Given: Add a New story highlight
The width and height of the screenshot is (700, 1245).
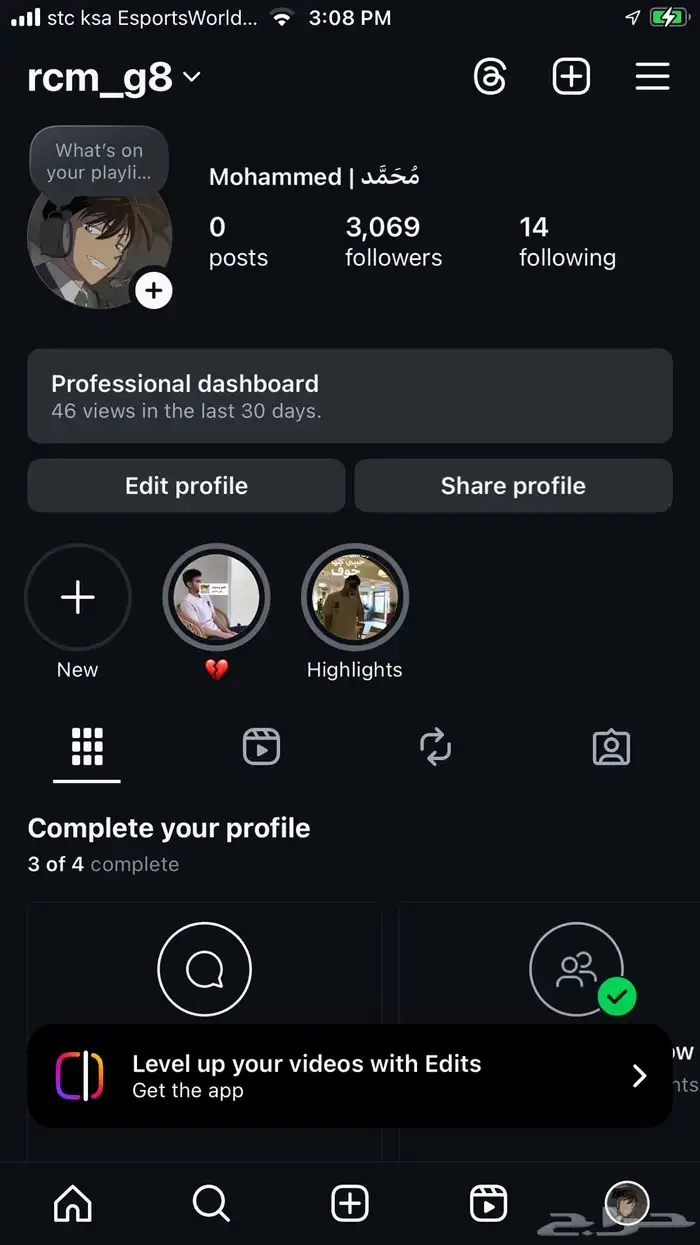Looking at the screenshot, I should (x=77, y=598).
